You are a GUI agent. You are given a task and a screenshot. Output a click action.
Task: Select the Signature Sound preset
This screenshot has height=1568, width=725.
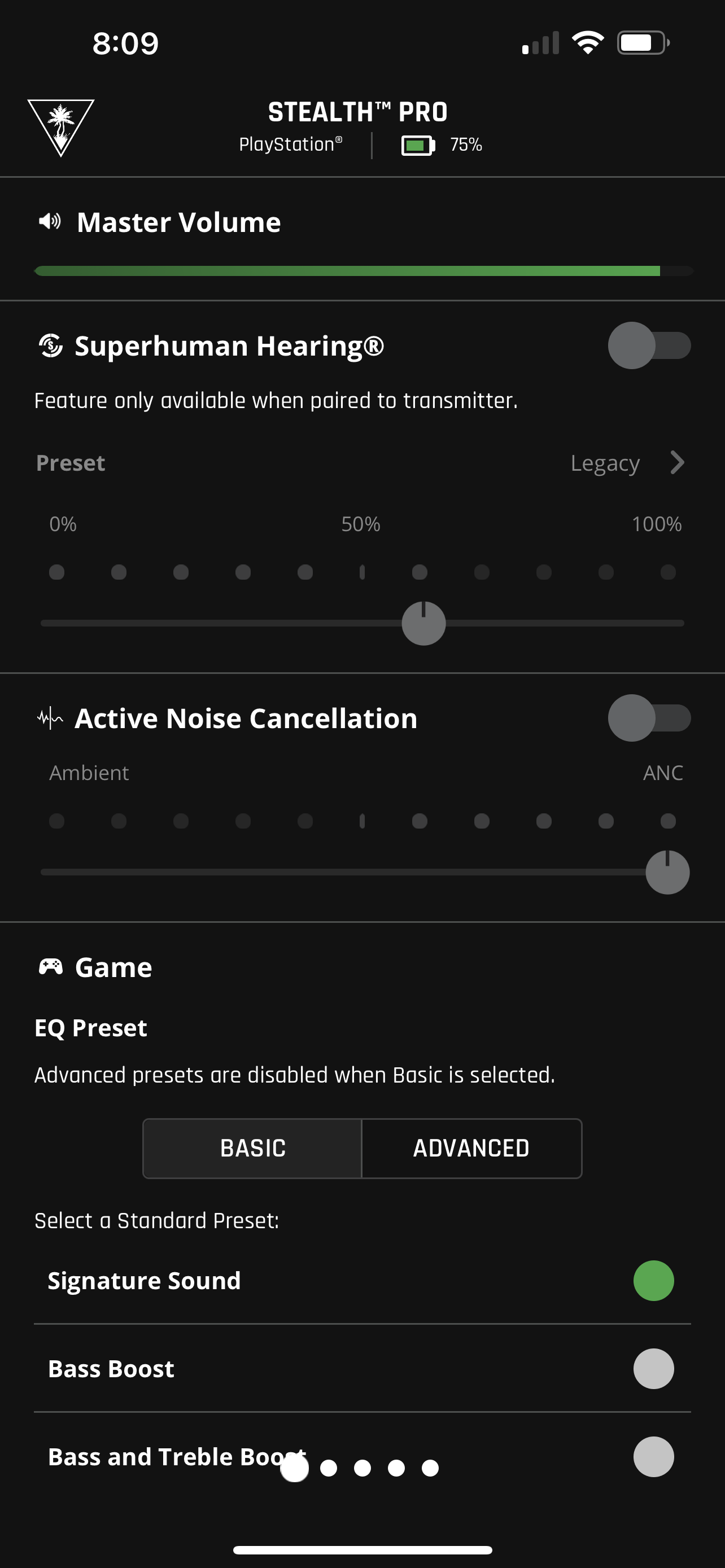(x=653, y=1281)
